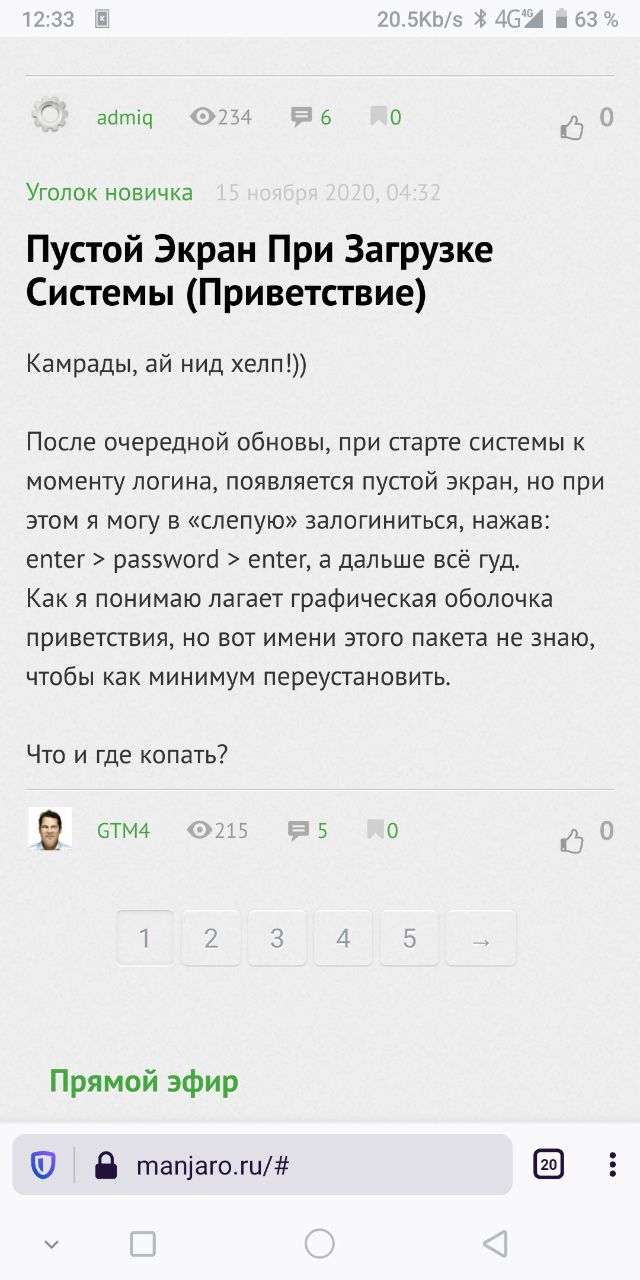This screenshot has width=640, height=1280.
Task: Open the browser overflow menu
Action: click(612, 1164)
